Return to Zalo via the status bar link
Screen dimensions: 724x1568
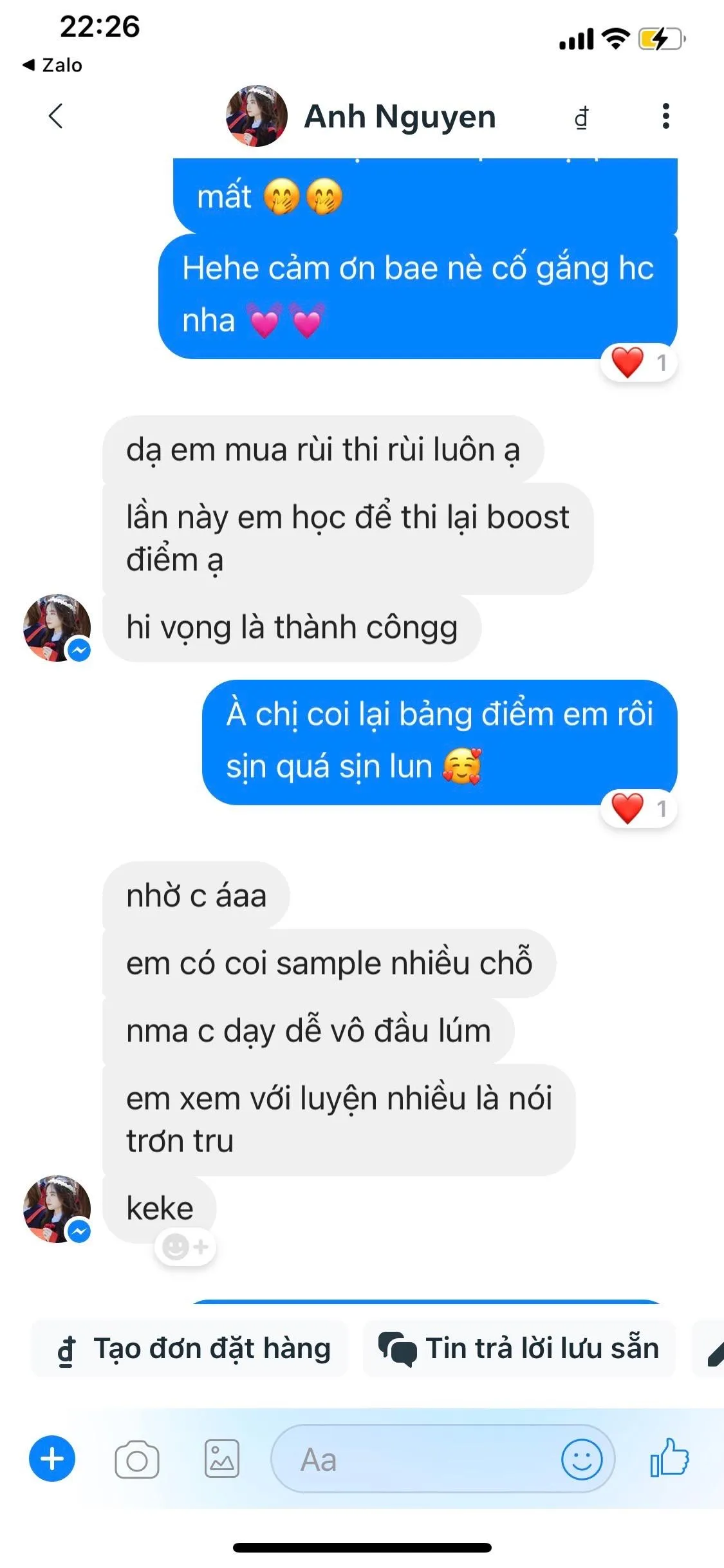53,65
